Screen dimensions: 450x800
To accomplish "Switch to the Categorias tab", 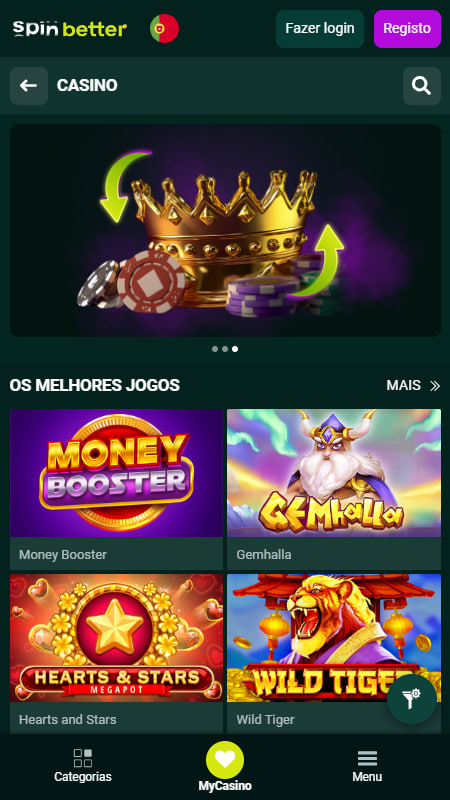I will 83,765.
